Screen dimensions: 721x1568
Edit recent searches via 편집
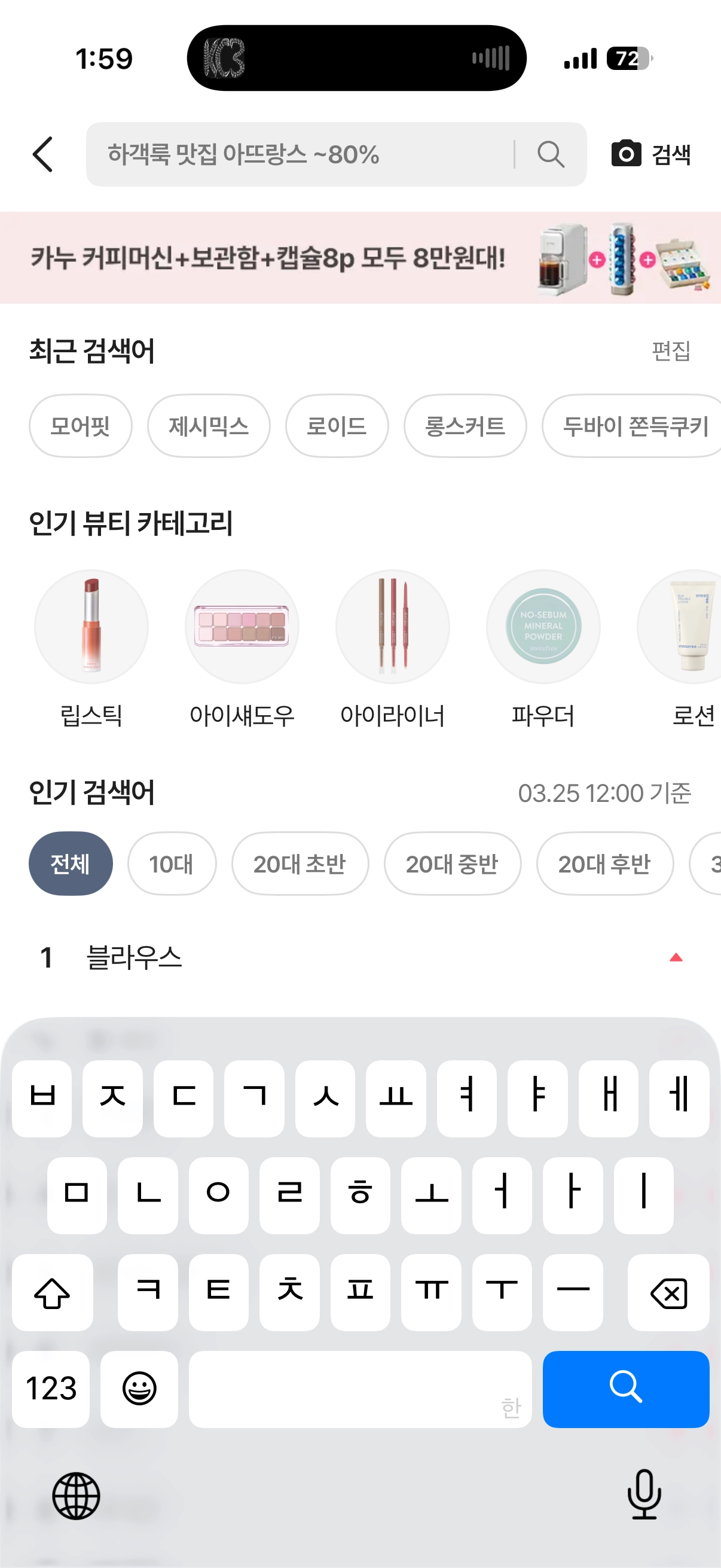tap(671, 350)
